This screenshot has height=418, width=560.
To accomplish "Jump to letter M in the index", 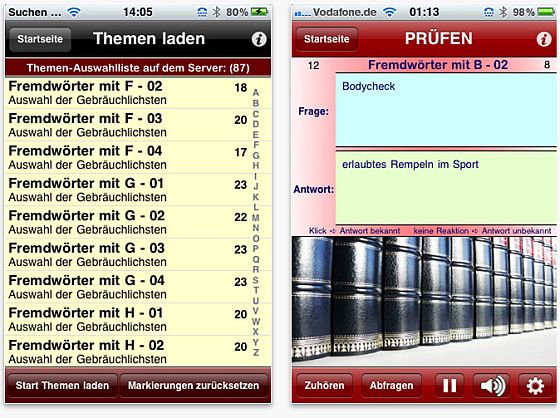I will 256,218.
